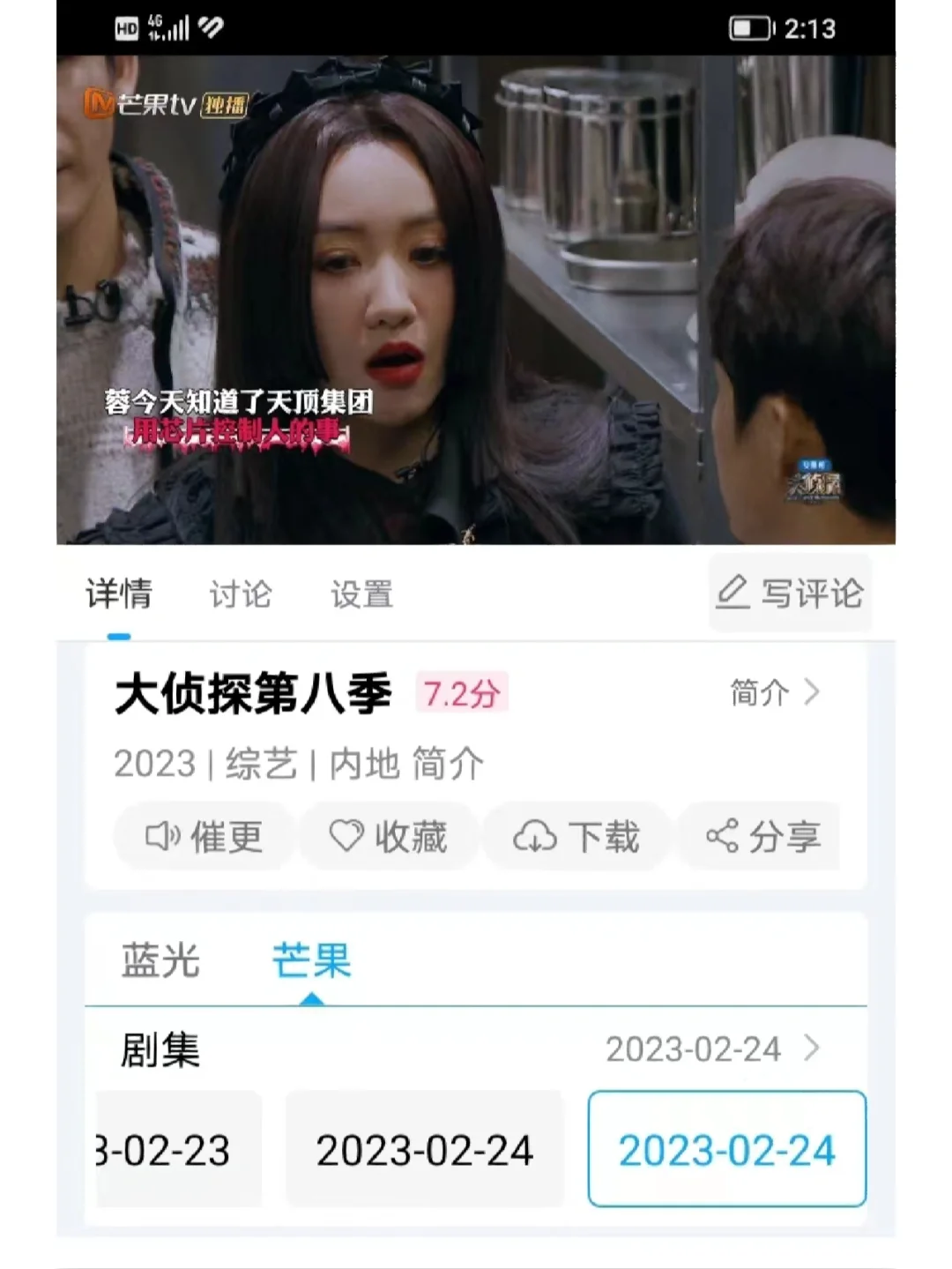Image resolution: width=952 pixels, height=1269 pixels.
Task: Tap 写评论 to write a review
Action: [790, 593]
